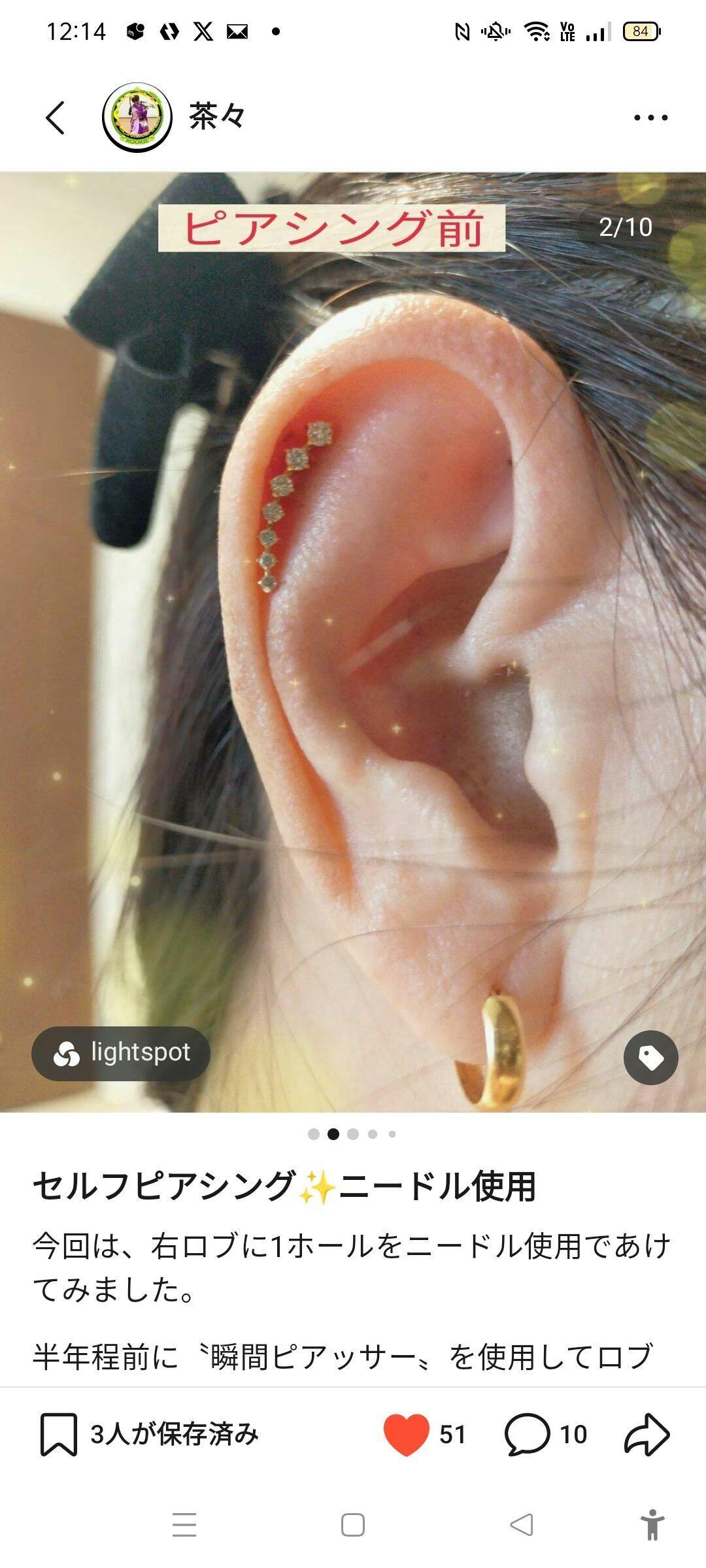Open the three-dot overflow menu

(x=650, y=118)
